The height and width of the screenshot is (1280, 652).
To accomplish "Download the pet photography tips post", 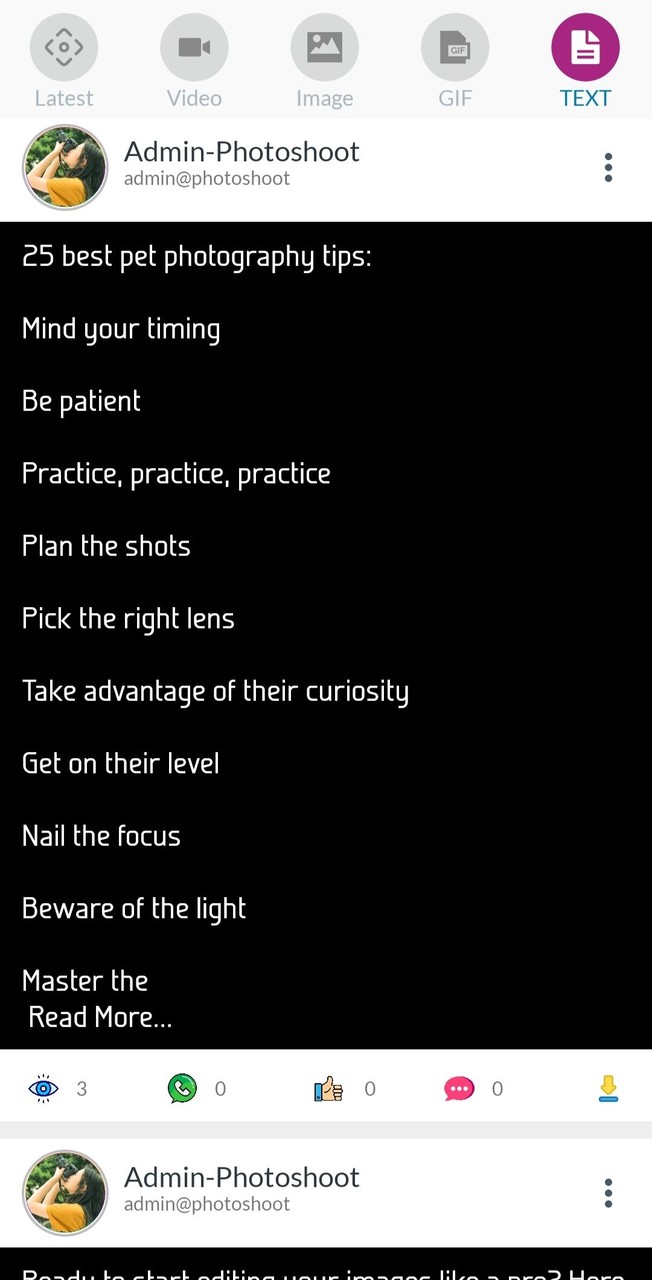I will pyautogui.click(x=608, y=1088).
